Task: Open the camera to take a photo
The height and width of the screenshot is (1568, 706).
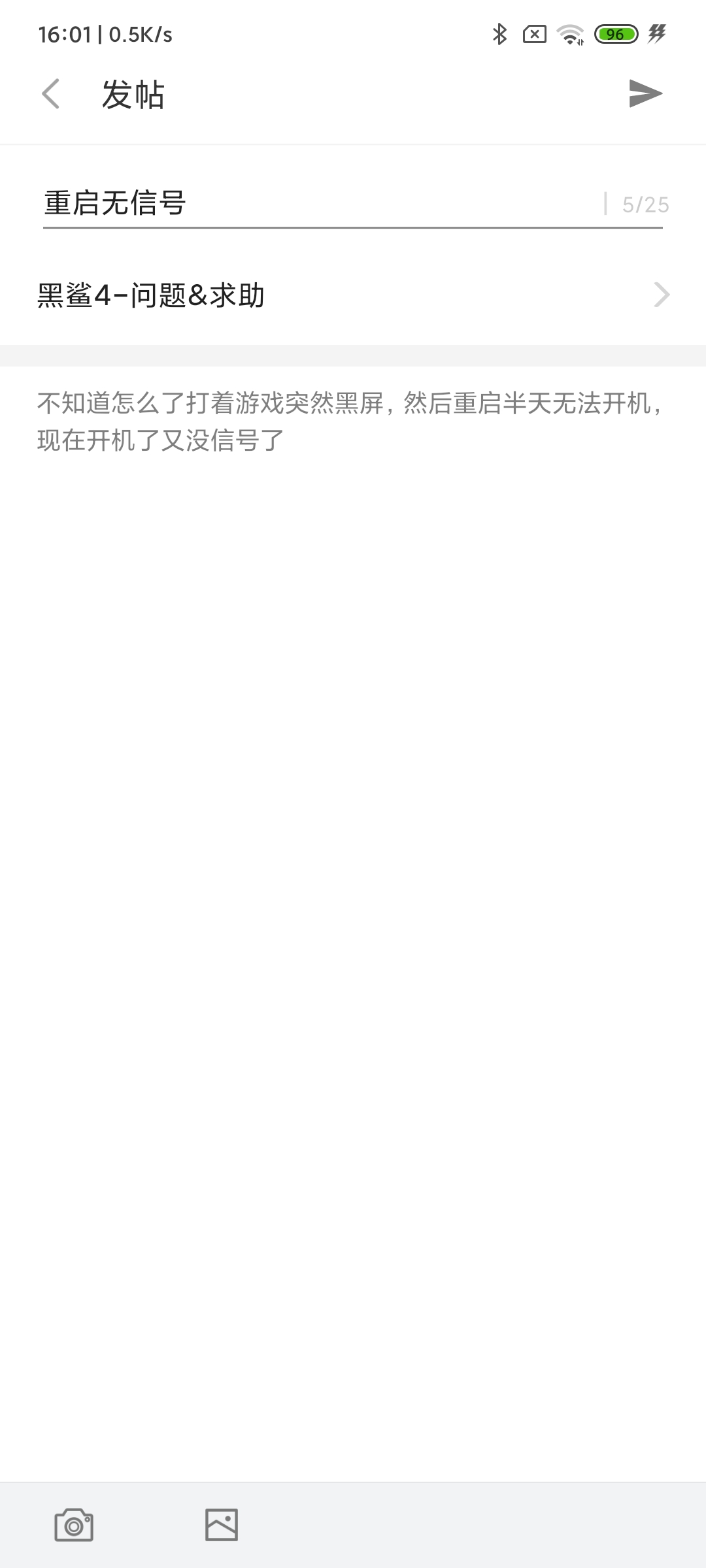Action: (74, 1525)
